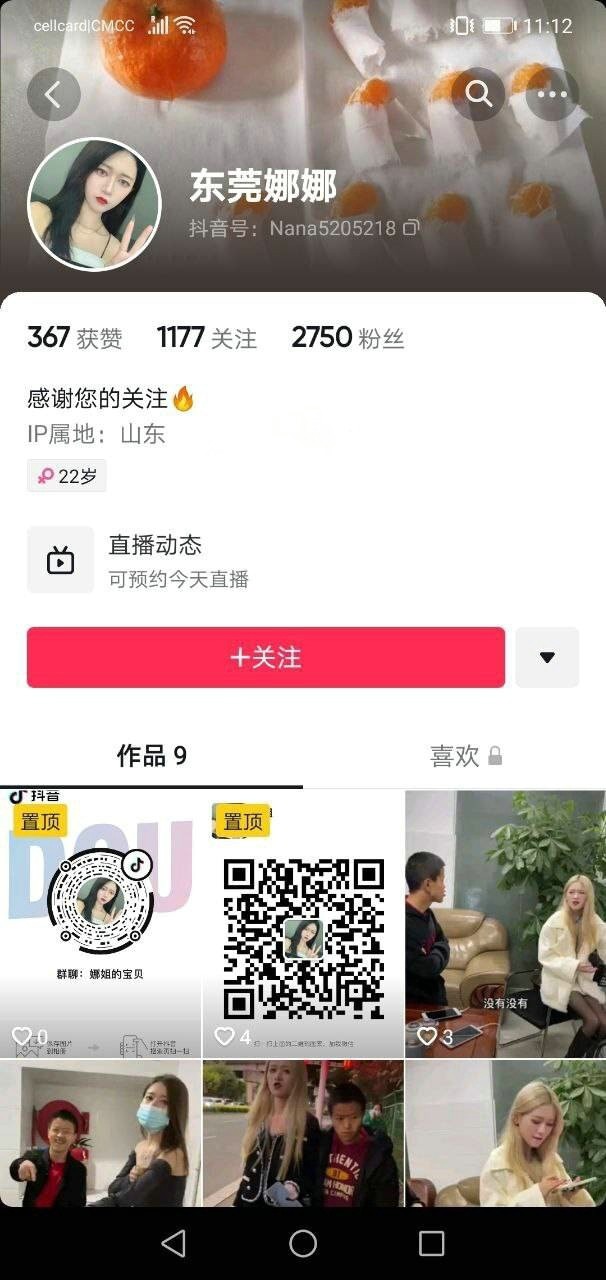Open the video with 3 likes
Image resolution: width=606 pixels, height=1280 pixels.
(505, 922)
